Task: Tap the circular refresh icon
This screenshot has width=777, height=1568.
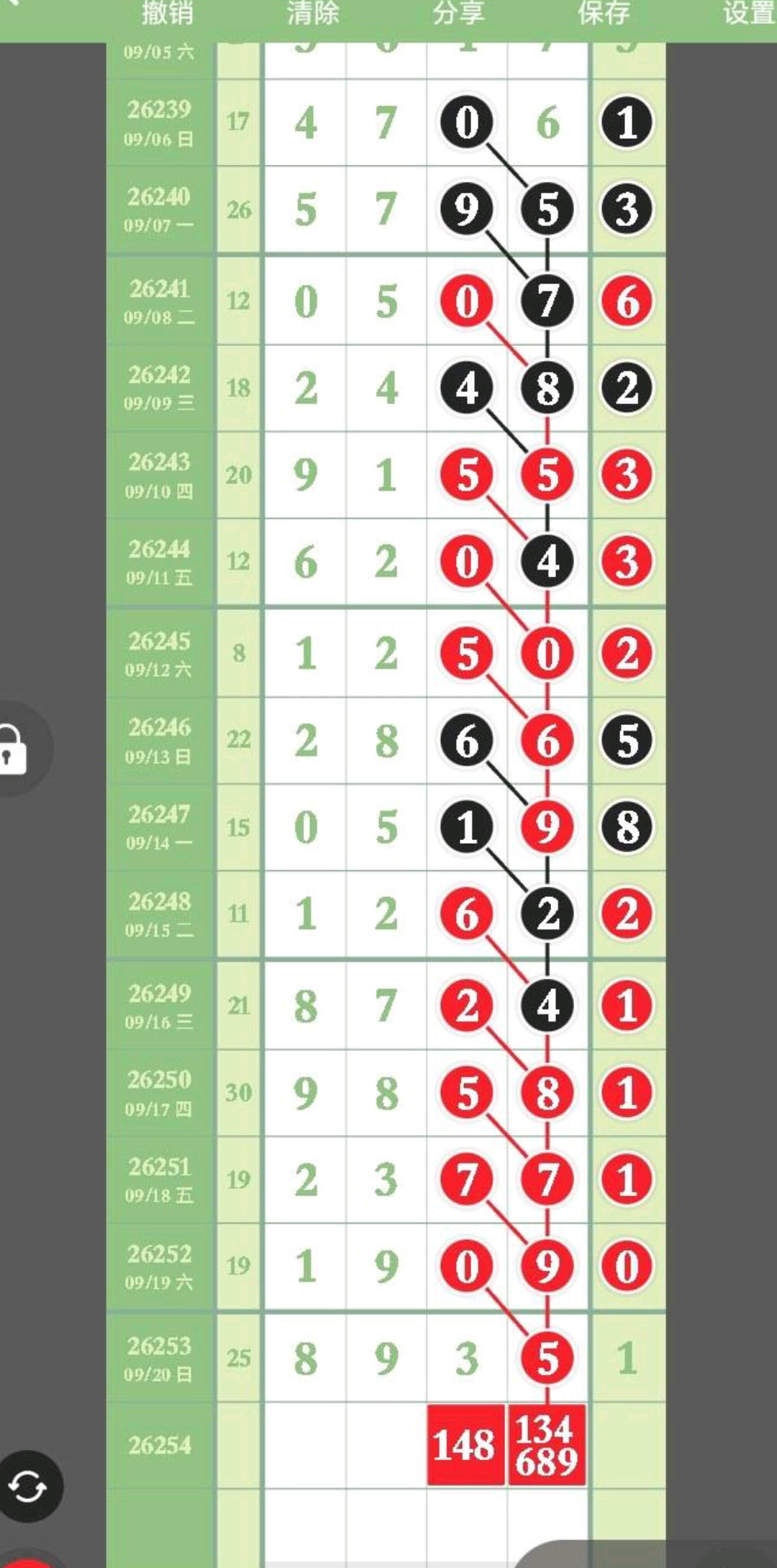Action: coord(27,1486)
